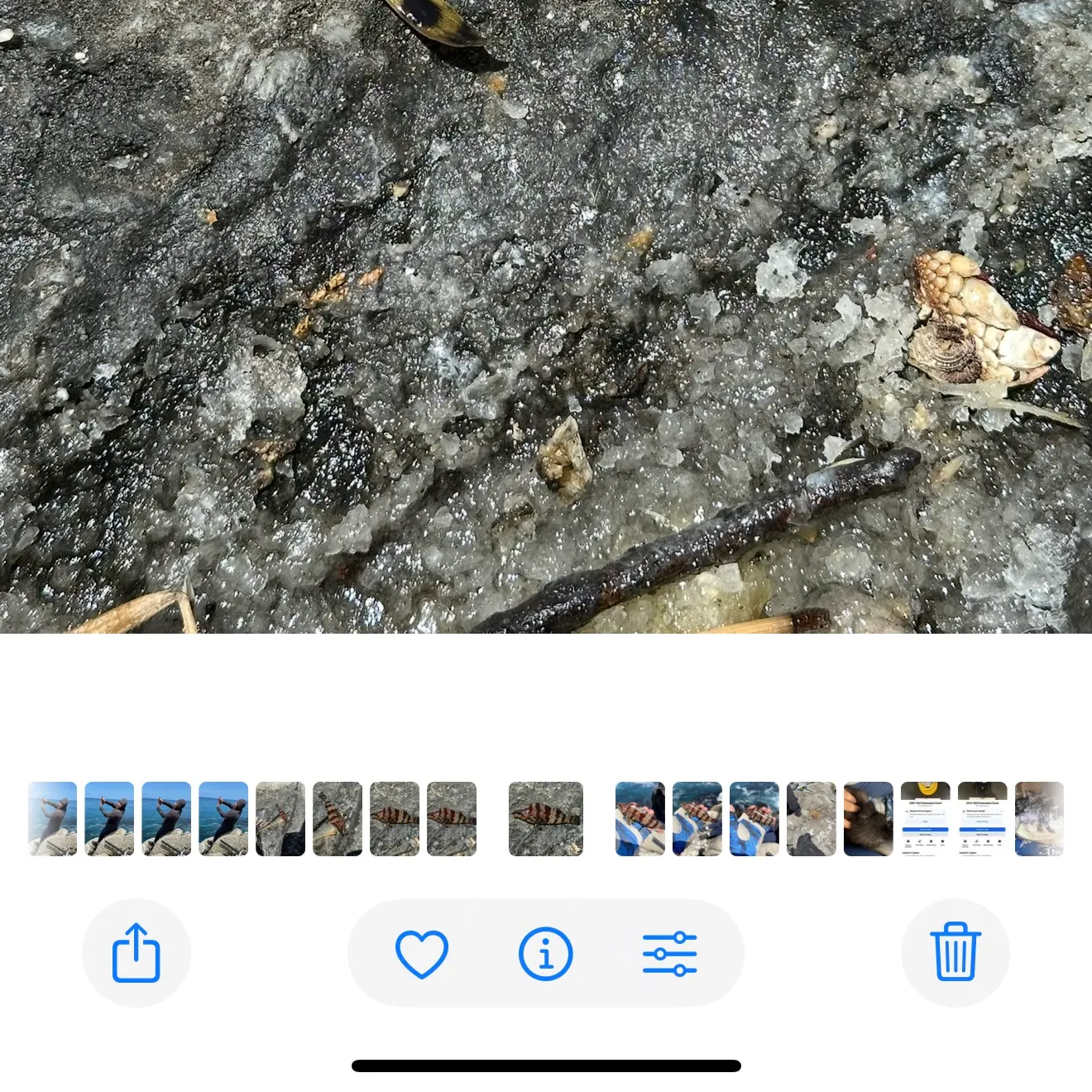Image resolution: width=1092 pixels, height=1092 pixels.
Task: Open the photo info panel
Action: pos(546,953)
